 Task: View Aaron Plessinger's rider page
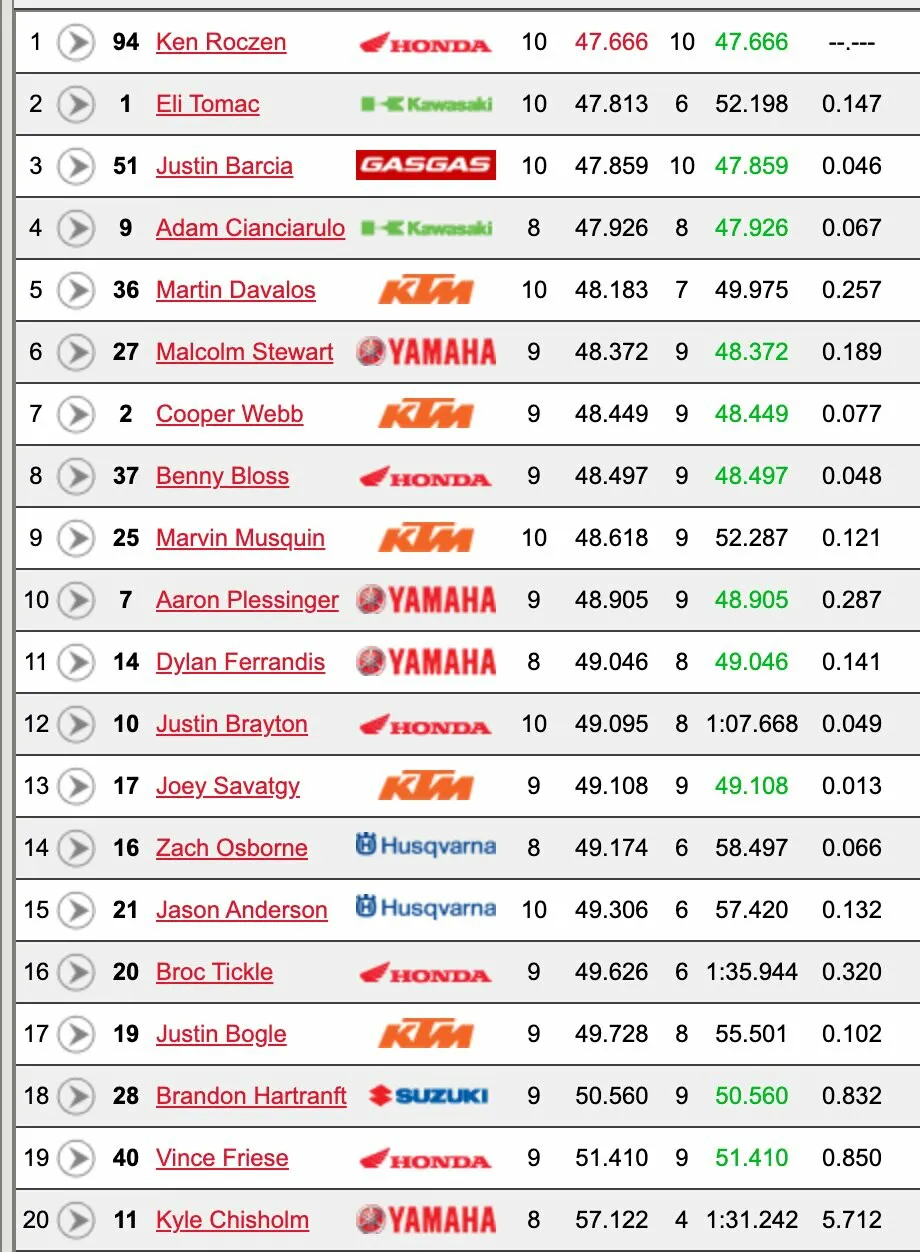(247, 600)
